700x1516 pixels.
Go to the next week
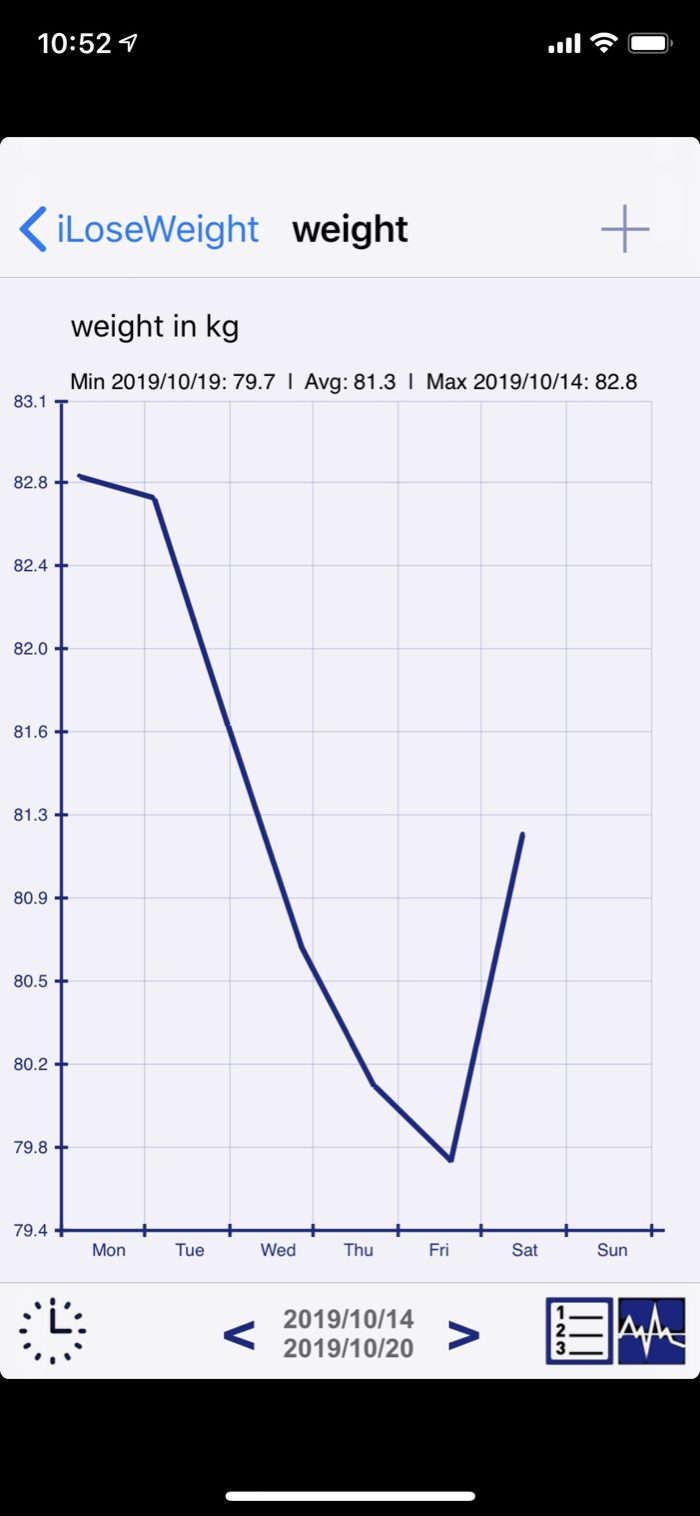tap(463, 1334)
